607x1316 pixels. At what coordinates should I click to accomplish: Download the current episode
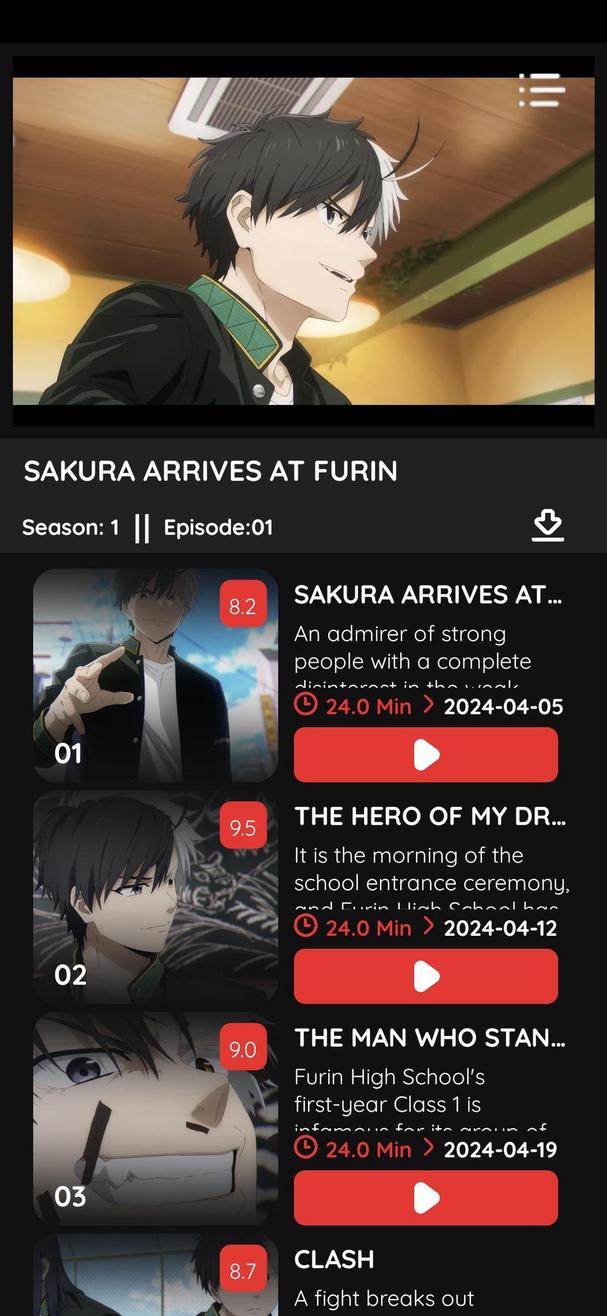(547, 525)
